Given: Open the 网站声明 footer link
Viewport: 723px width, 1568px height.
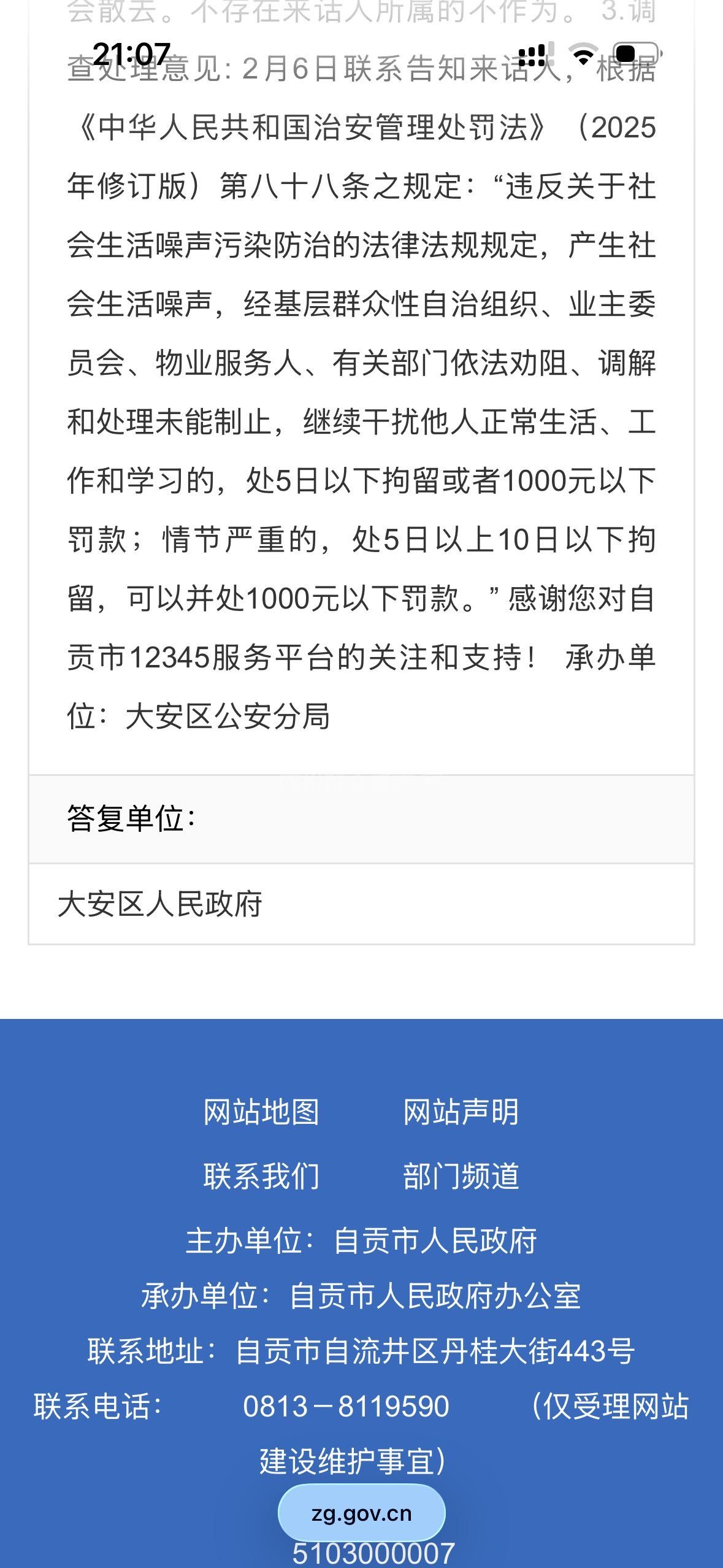Looking at the screenshot, I should point(461,1112).
